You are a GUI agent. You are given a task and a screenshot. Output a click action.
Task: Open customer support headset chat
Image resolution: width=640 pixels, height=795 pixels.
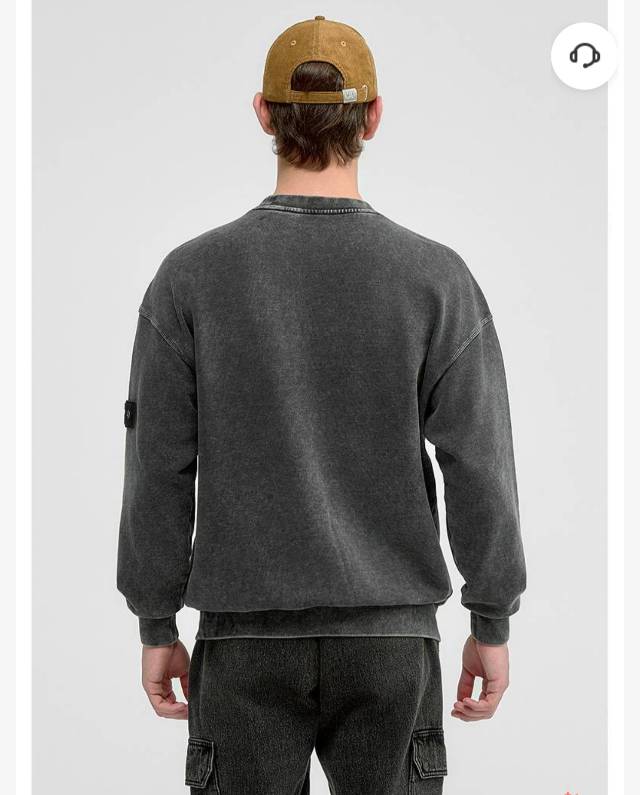(x=584, y=56)
